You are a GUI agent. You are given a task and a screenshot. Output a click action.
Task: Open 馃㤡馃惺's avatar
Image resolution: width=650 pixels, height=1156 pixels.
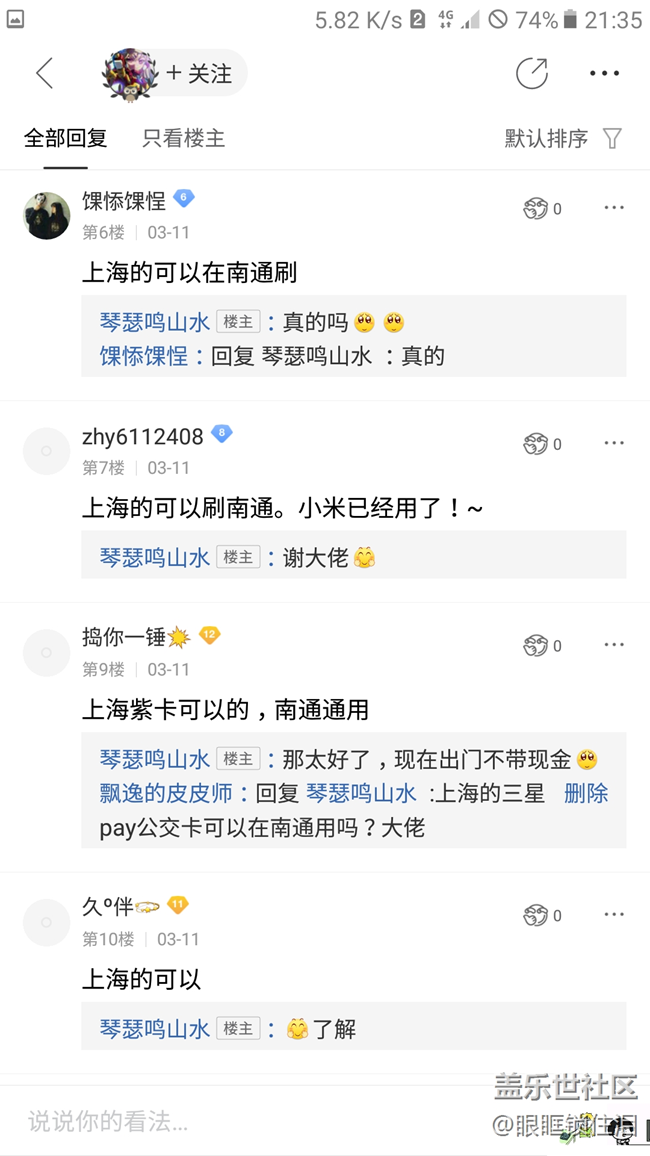point(47,215)
